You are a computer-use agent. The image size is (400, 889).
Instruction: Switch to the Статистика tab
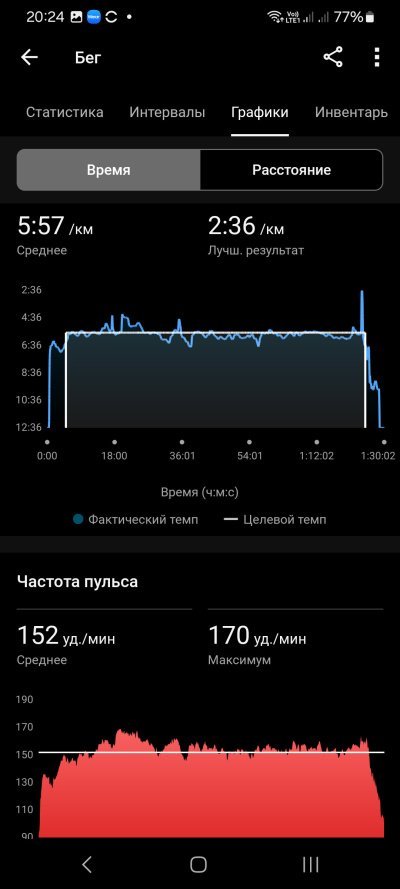65,112
